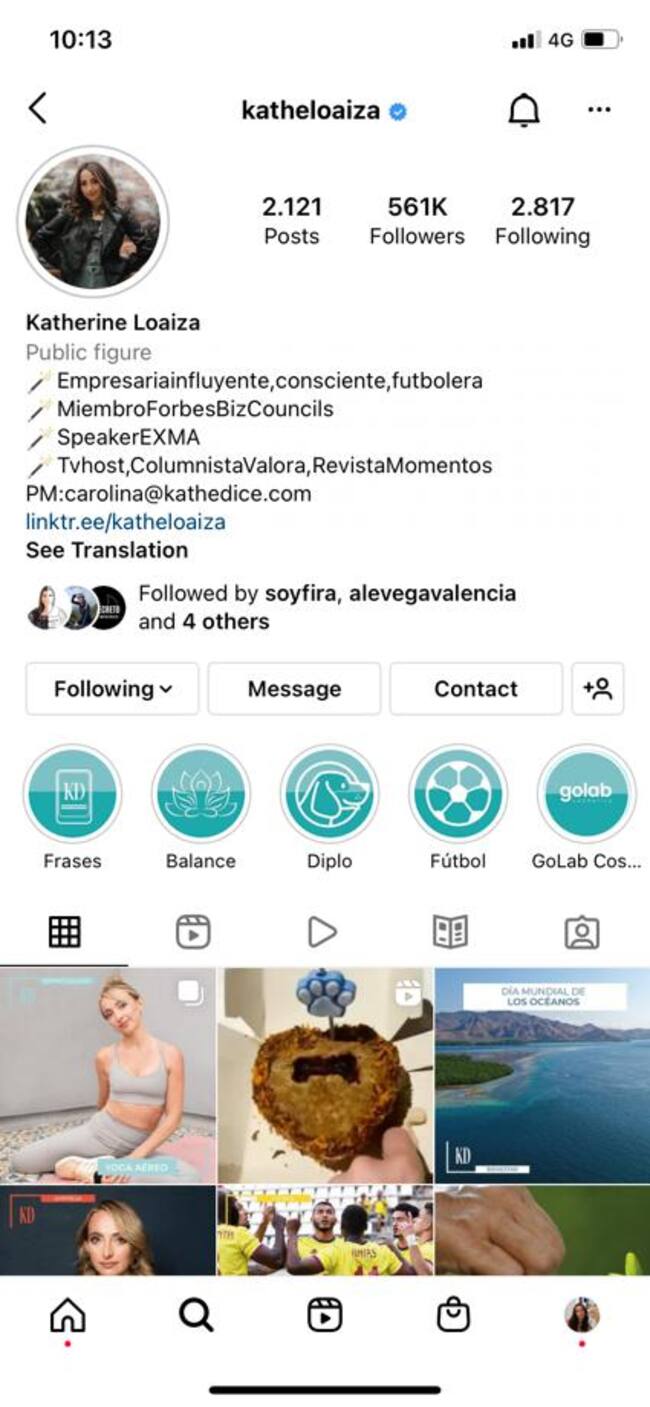Go to the Home feed tab
Viewport: 650px width, 1407px height.
click(67, 1316)
